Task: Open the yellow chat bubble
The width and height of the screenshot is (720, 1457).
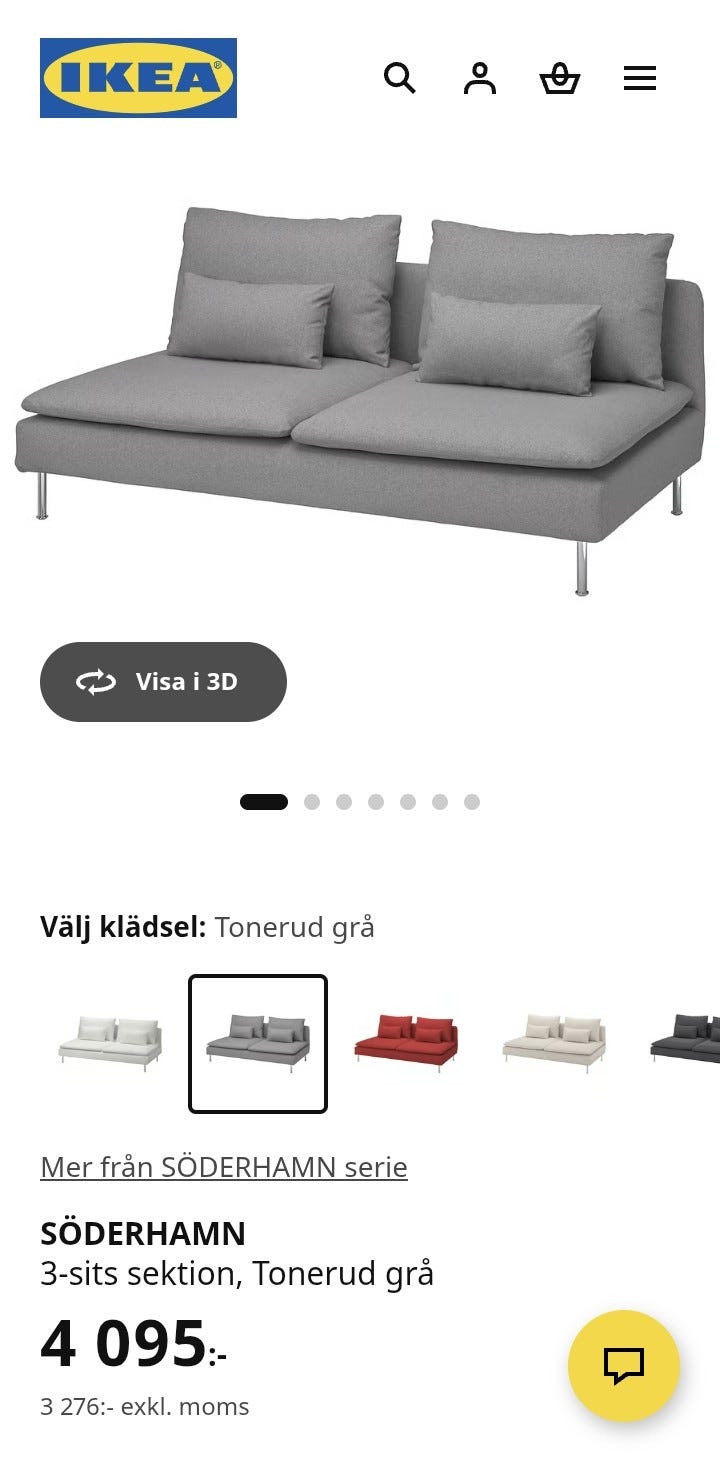Action: pos(622,1366)
